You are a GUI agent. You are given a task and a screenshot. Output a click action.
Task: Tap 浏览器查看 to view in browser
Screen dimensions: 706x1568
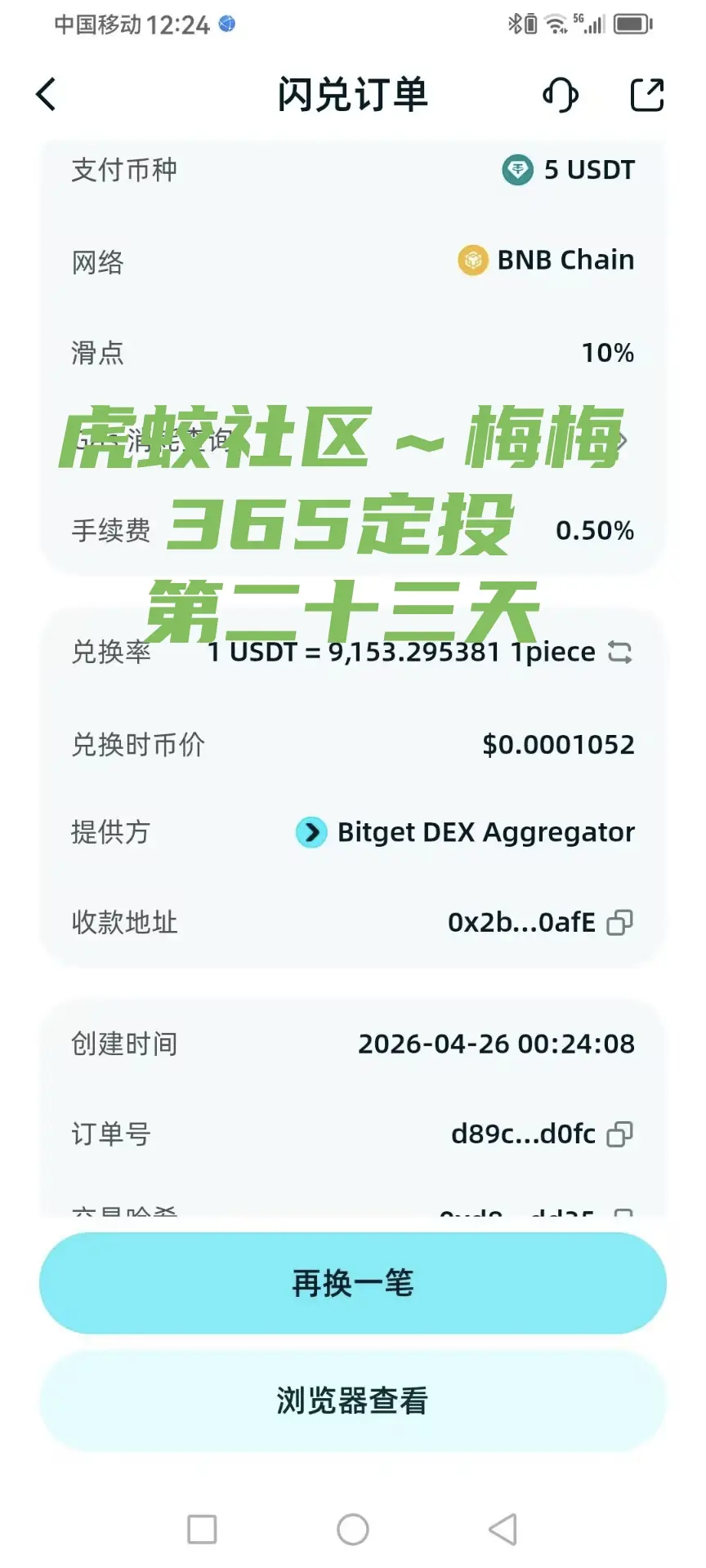353,1401
